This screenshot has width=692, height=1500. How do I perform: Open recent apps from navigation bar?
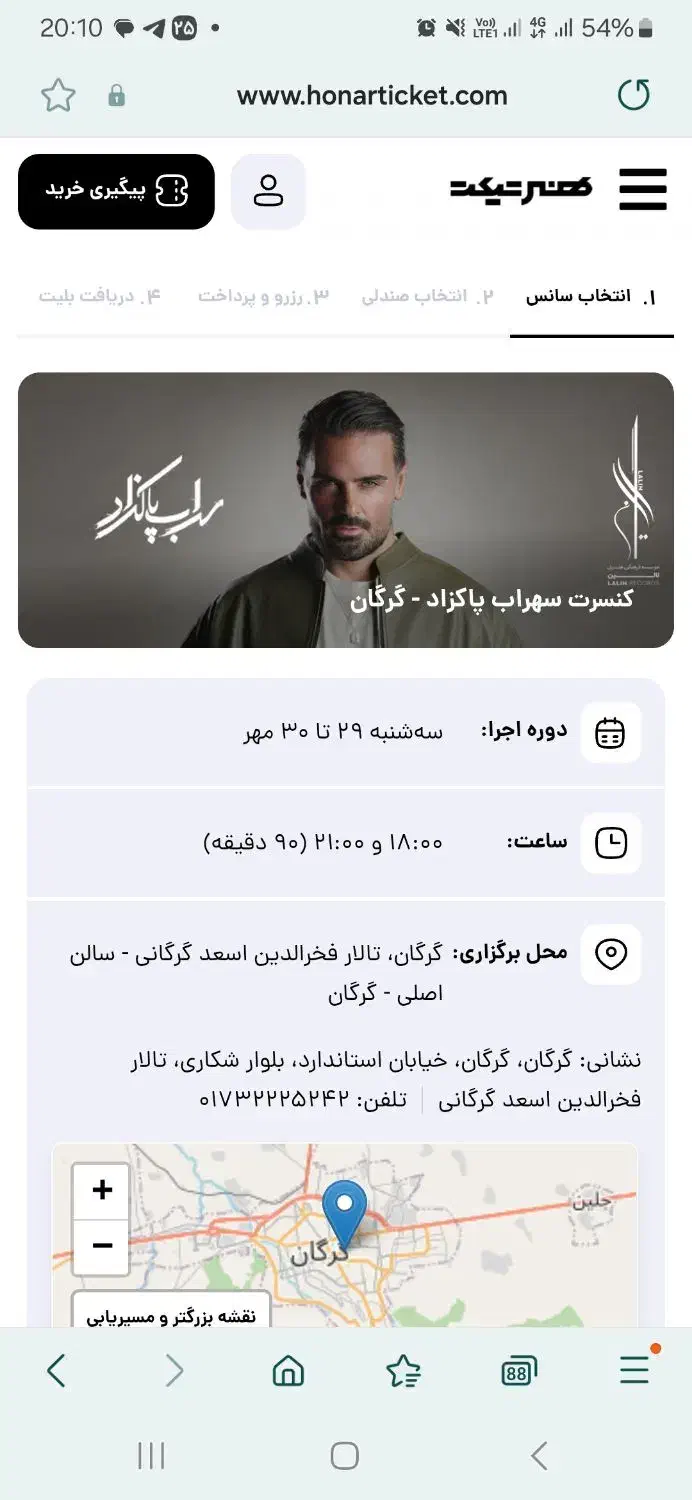point(151,1456)
